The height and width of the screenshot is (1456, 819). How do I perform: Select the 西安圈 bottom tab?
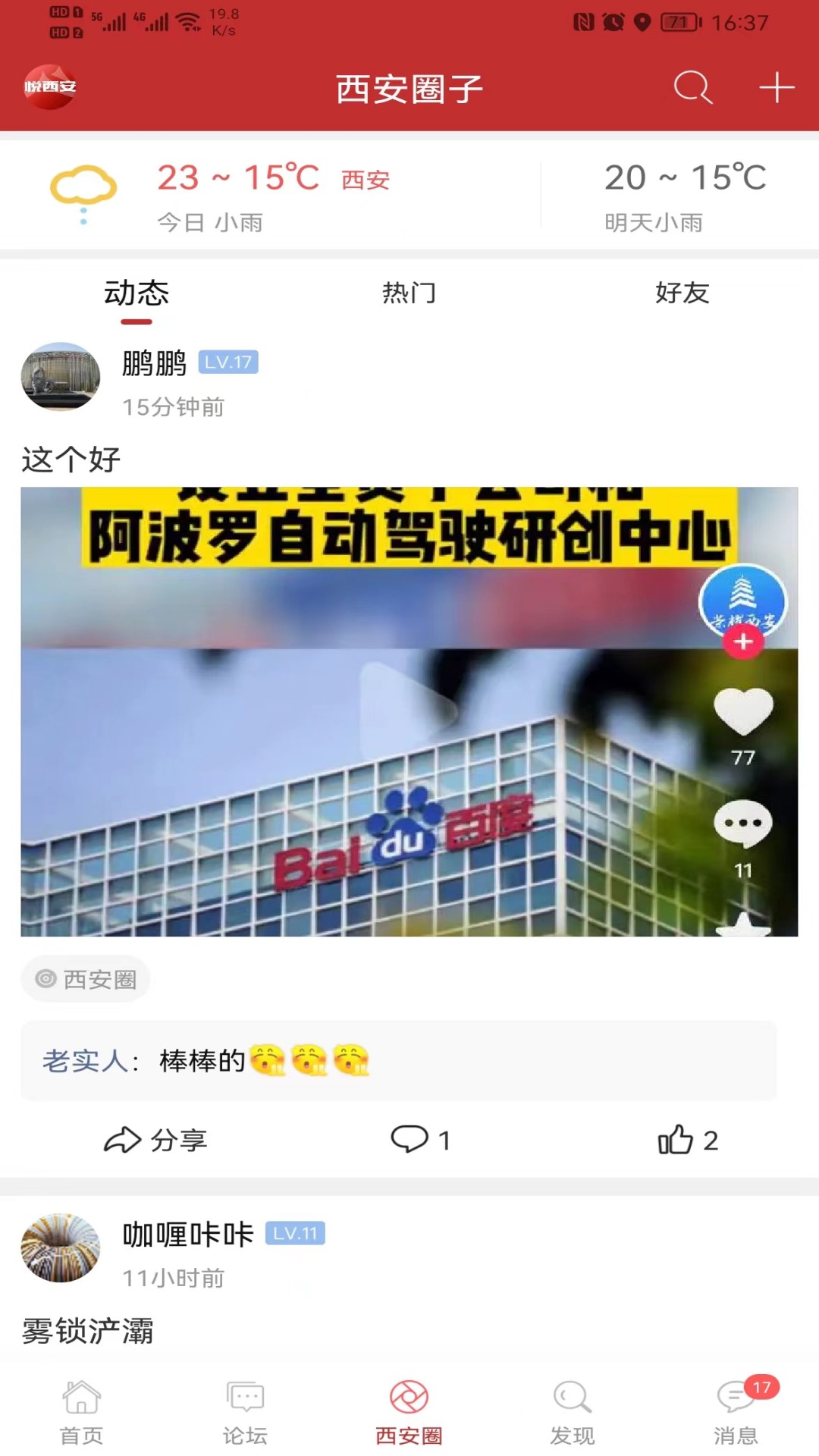(x=409, y=1412)
